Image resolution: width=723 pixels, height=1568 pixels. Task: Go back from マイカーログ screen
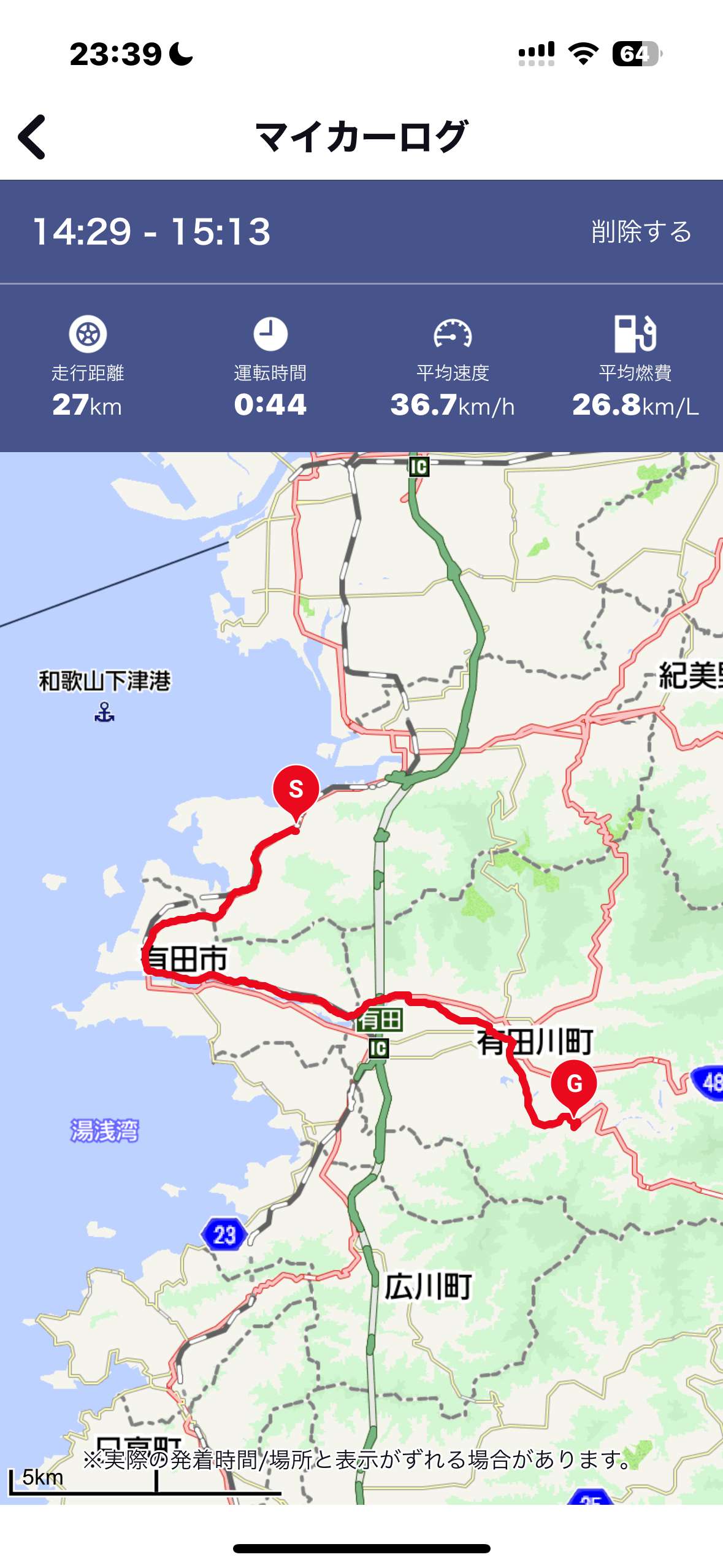pos(32,136)
